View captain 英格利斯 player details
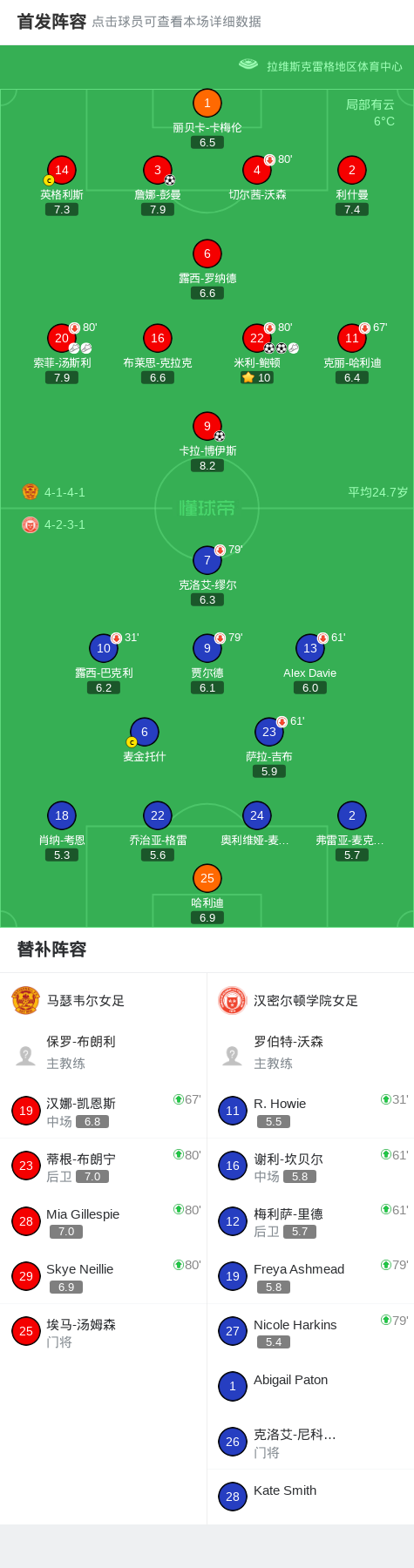 [61, 186]
